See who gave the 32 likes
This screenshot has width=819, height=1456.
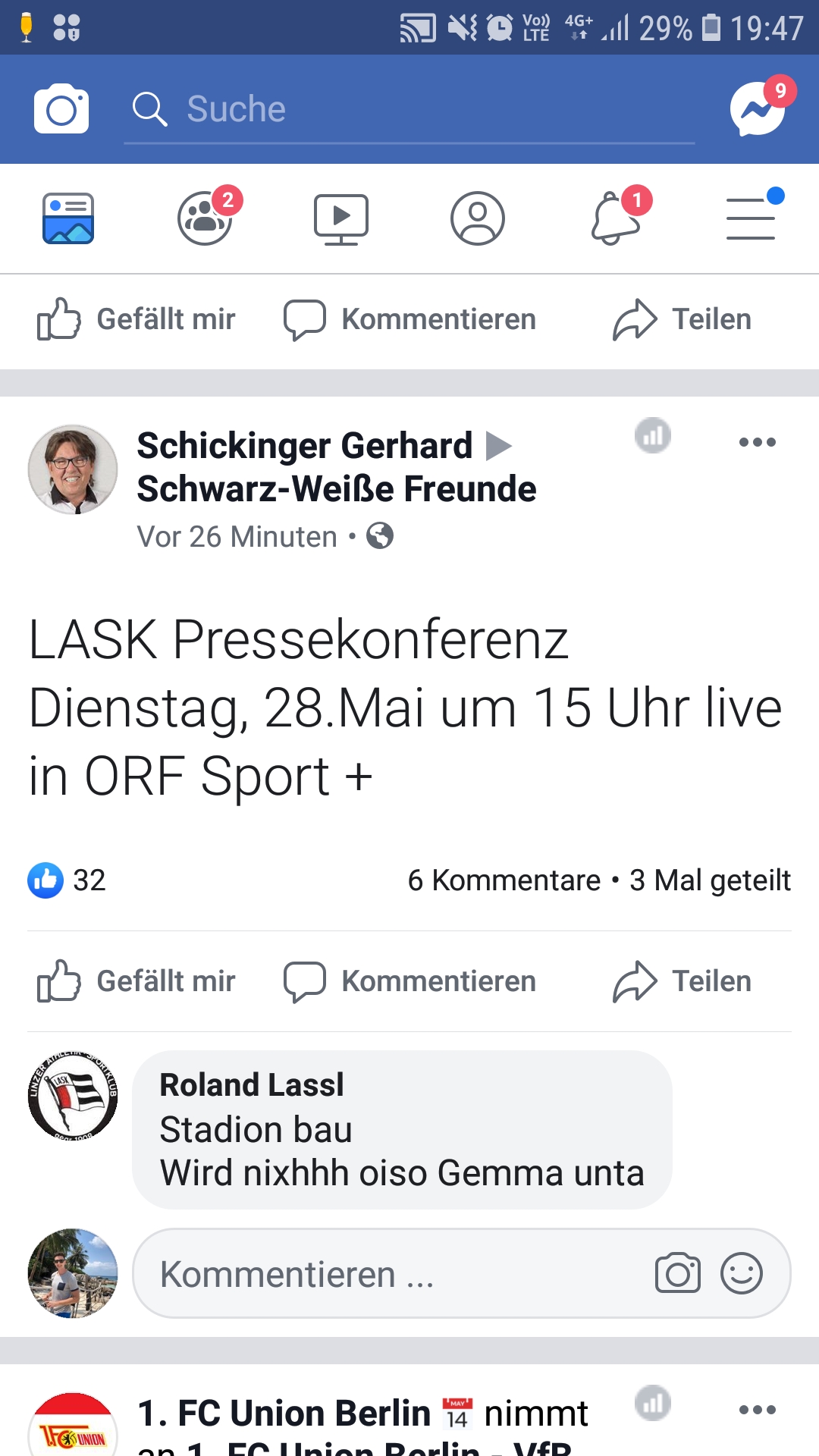tap(67, 880)
